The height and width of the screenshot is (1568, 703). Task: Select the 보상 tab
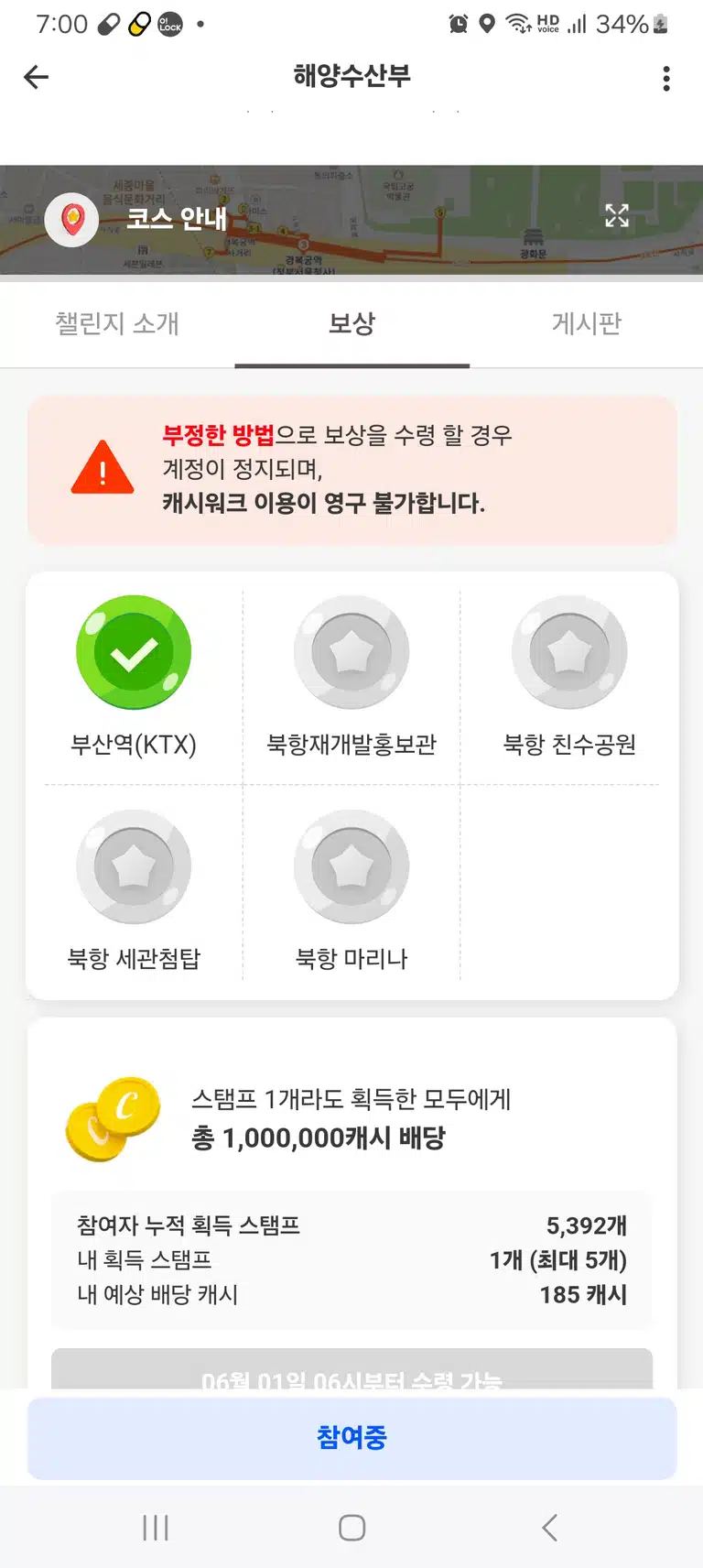point(351,323)
